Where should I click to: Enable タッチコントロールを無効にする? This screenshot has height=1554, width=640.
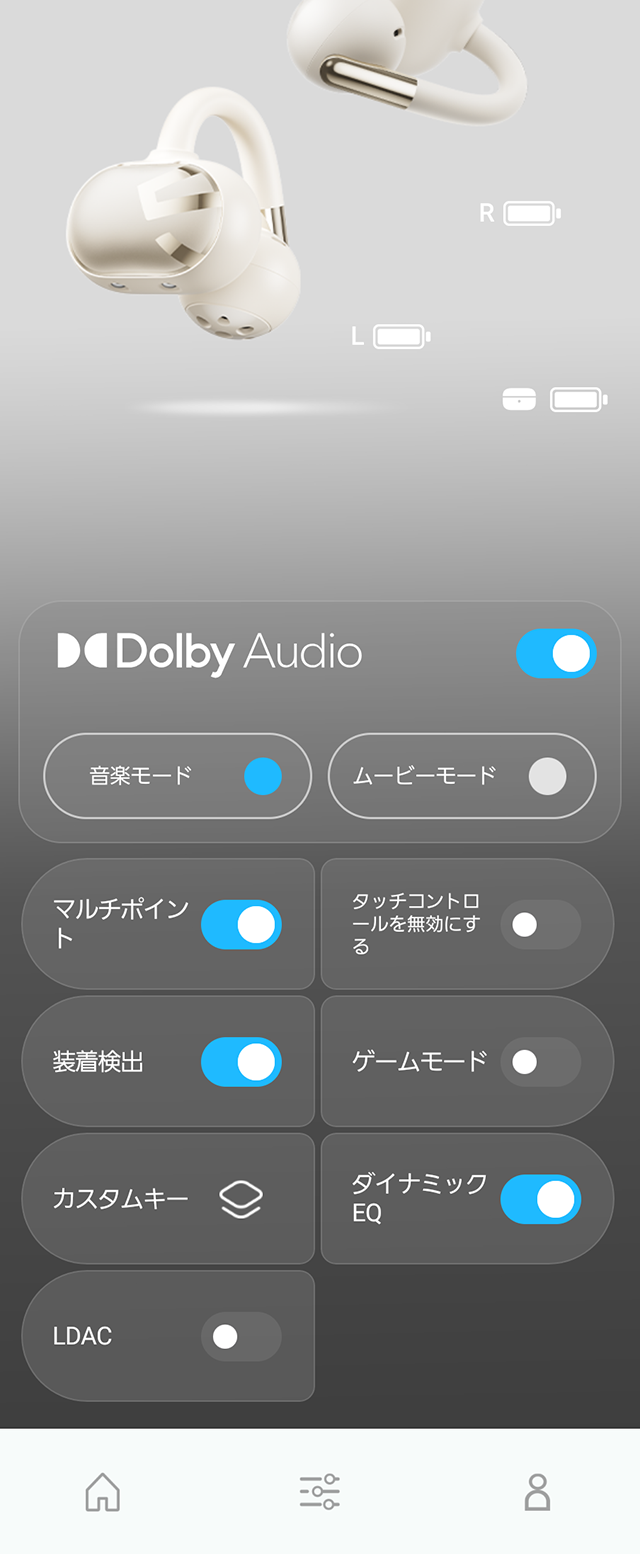coord(540,925)
